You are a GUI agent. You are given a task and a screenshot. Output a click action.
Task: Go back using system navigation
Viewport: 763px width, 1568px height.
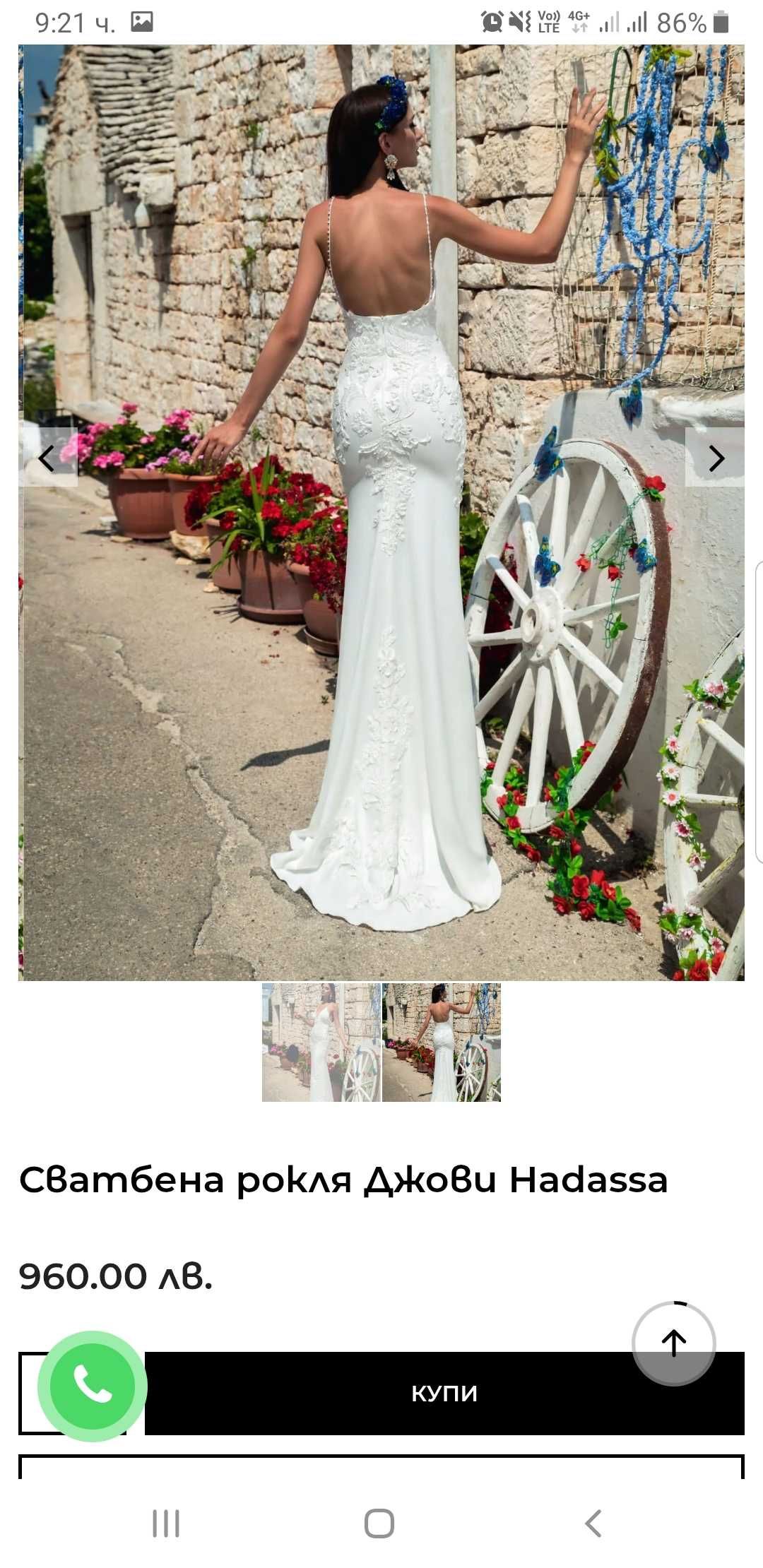(x=593, y=1524)
